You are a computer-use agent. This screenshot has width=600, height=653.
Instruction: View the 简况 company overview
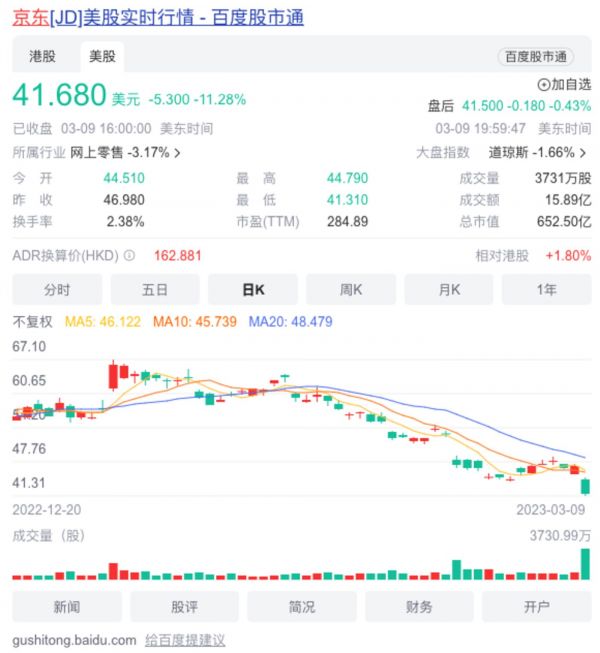click(301, 607)
